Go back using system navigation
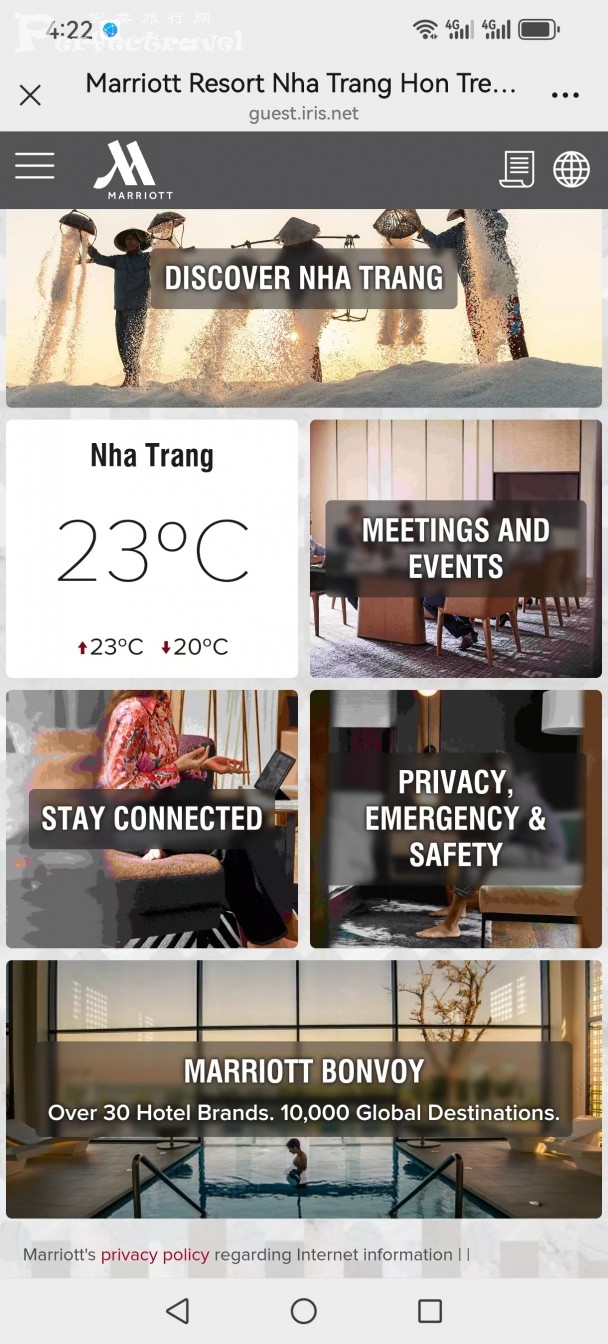 click(x=177, y=1311)
